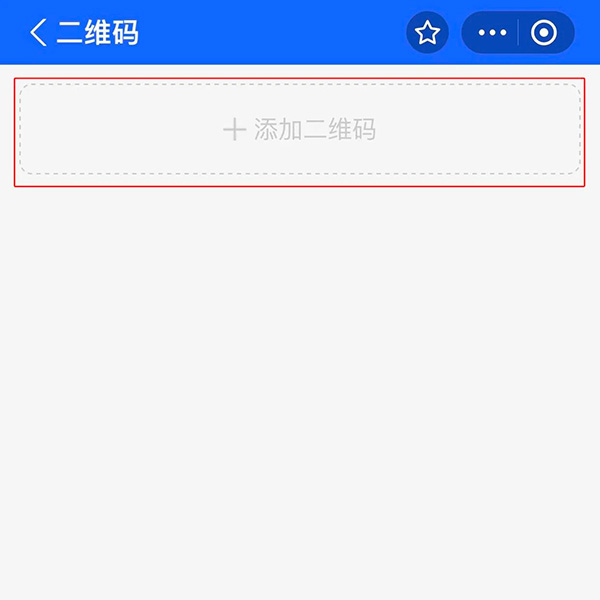Image resolution: width=600 pixels, height=600 pixels.
Task: Tap 添加二维码 to add a QR code
Action: click(300, 129)
